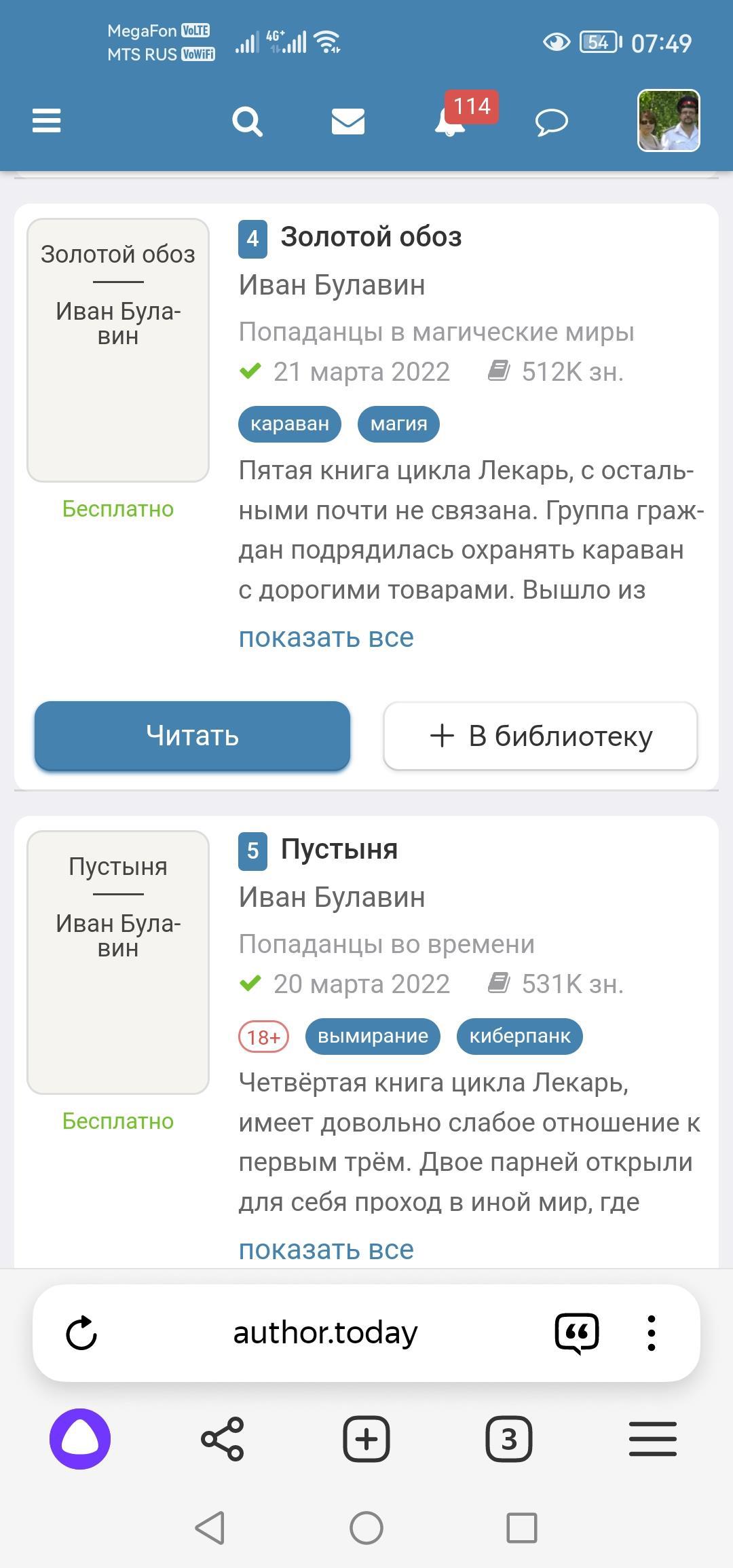
Task: Open the hamburger site menu
Action: coord(46,121)
